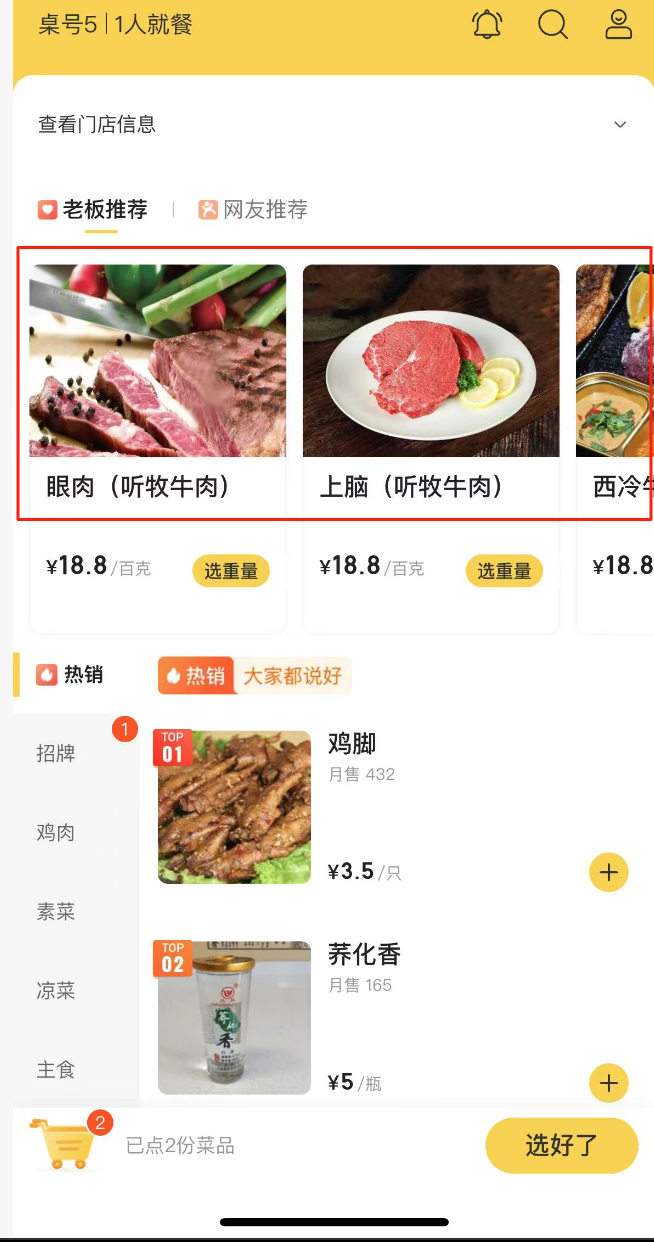
Task: Go to the 素菜 category
Action: [x=56, y=911]
